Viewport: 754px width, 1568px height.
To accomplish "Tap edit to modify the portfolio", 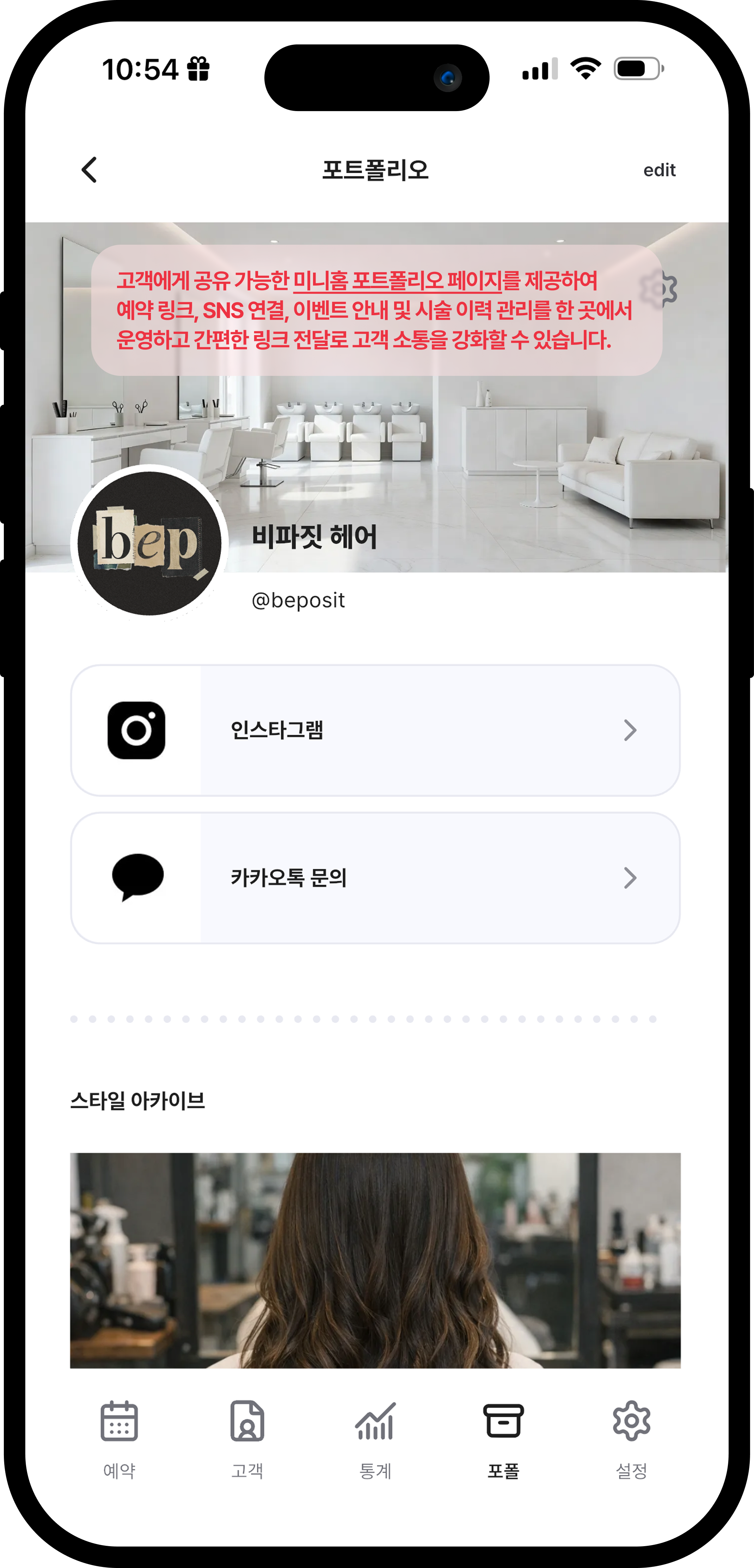I will click(x=659, y=170).
